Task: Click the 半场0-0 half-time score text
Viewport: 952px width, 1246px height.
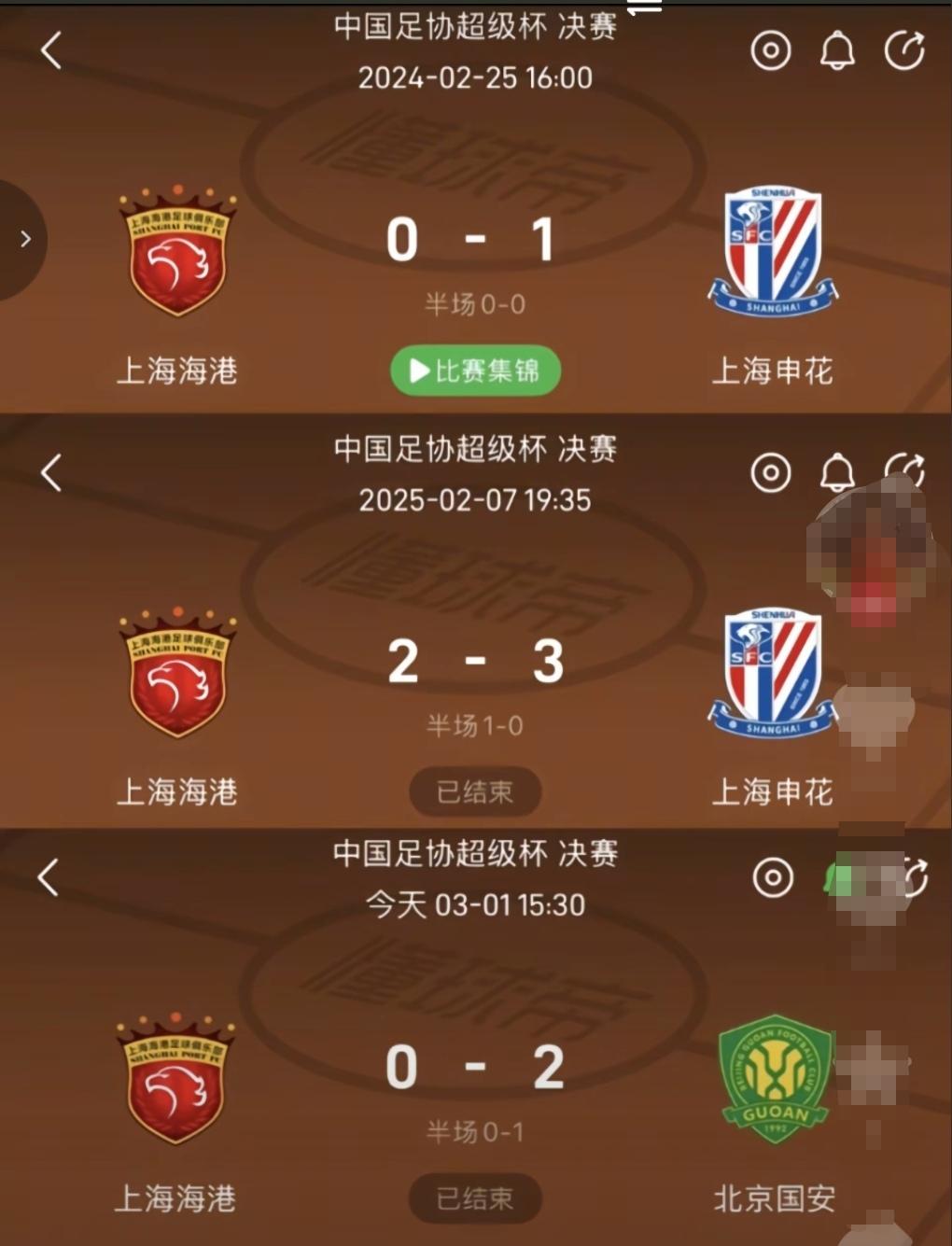Action: pyautogui.click(x=476, y=303)
